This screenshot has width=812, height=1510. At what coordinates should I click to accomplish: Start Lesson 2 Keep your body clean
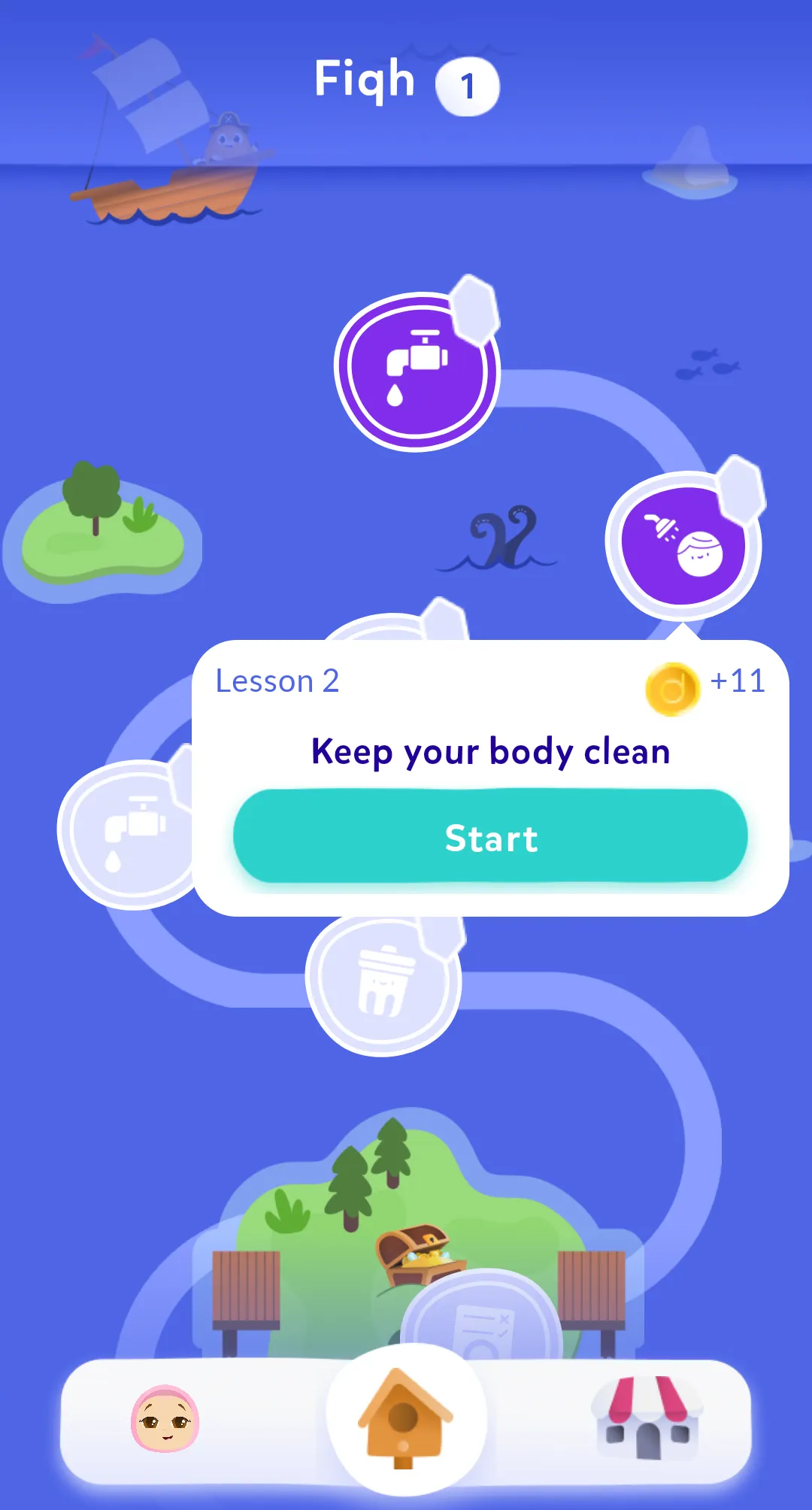point(490,836)
